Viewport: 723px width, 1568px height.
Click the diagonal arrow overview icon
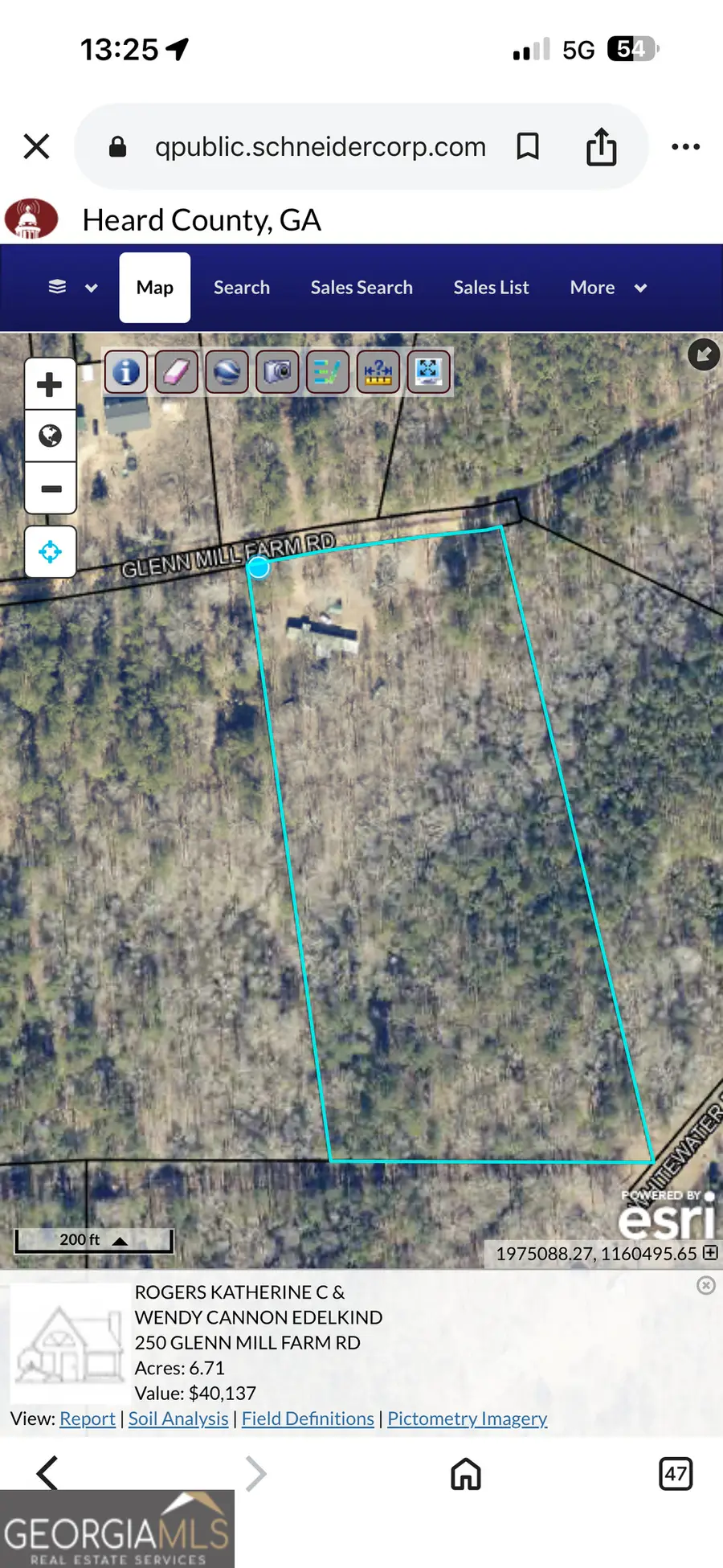703,354
